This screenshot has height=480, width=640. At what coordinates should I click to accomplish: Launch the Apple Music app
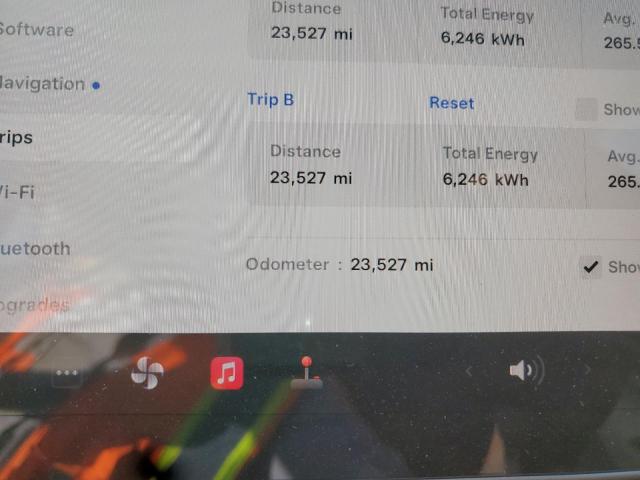pos(227,373)
